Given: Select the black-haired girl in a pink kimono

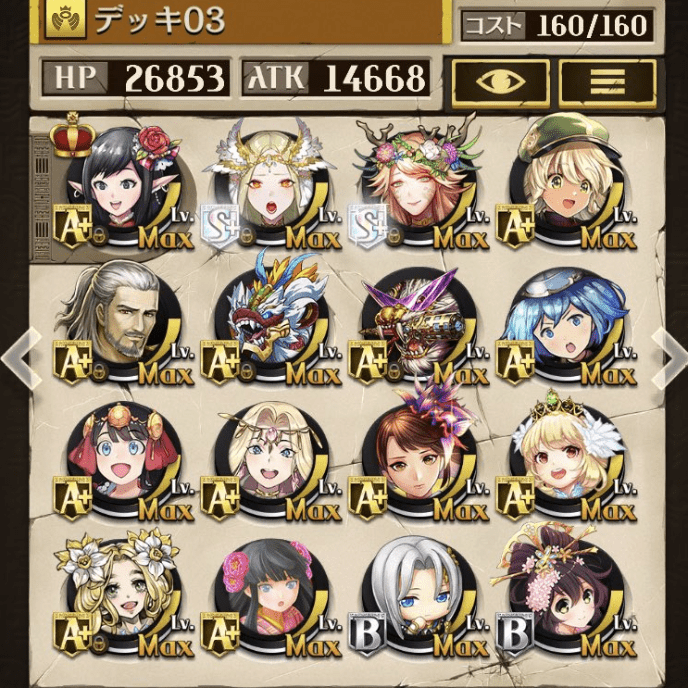Looking at the screenshot, I should 265,592.
